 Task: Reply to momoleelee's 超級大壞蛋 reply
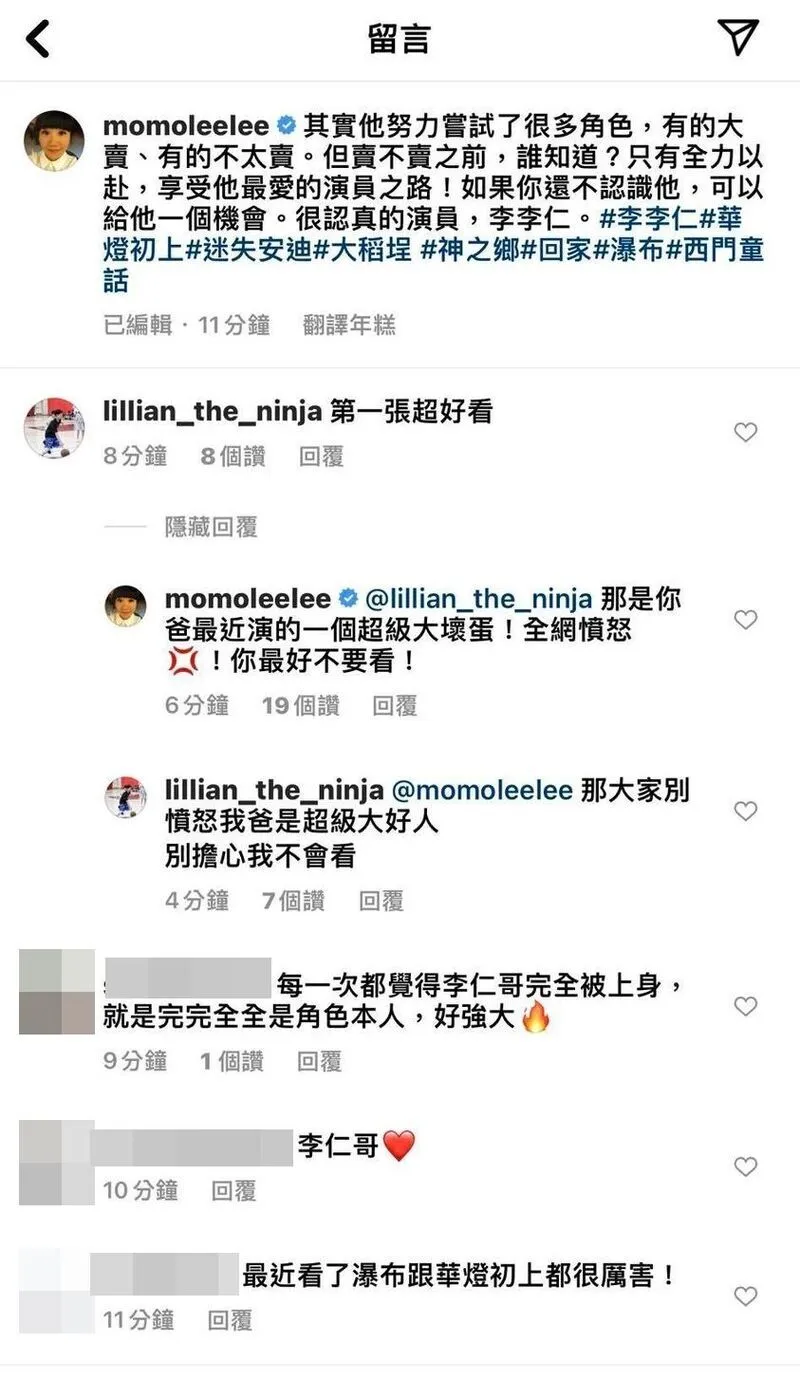pyautogui.click(x=395, y=706)
